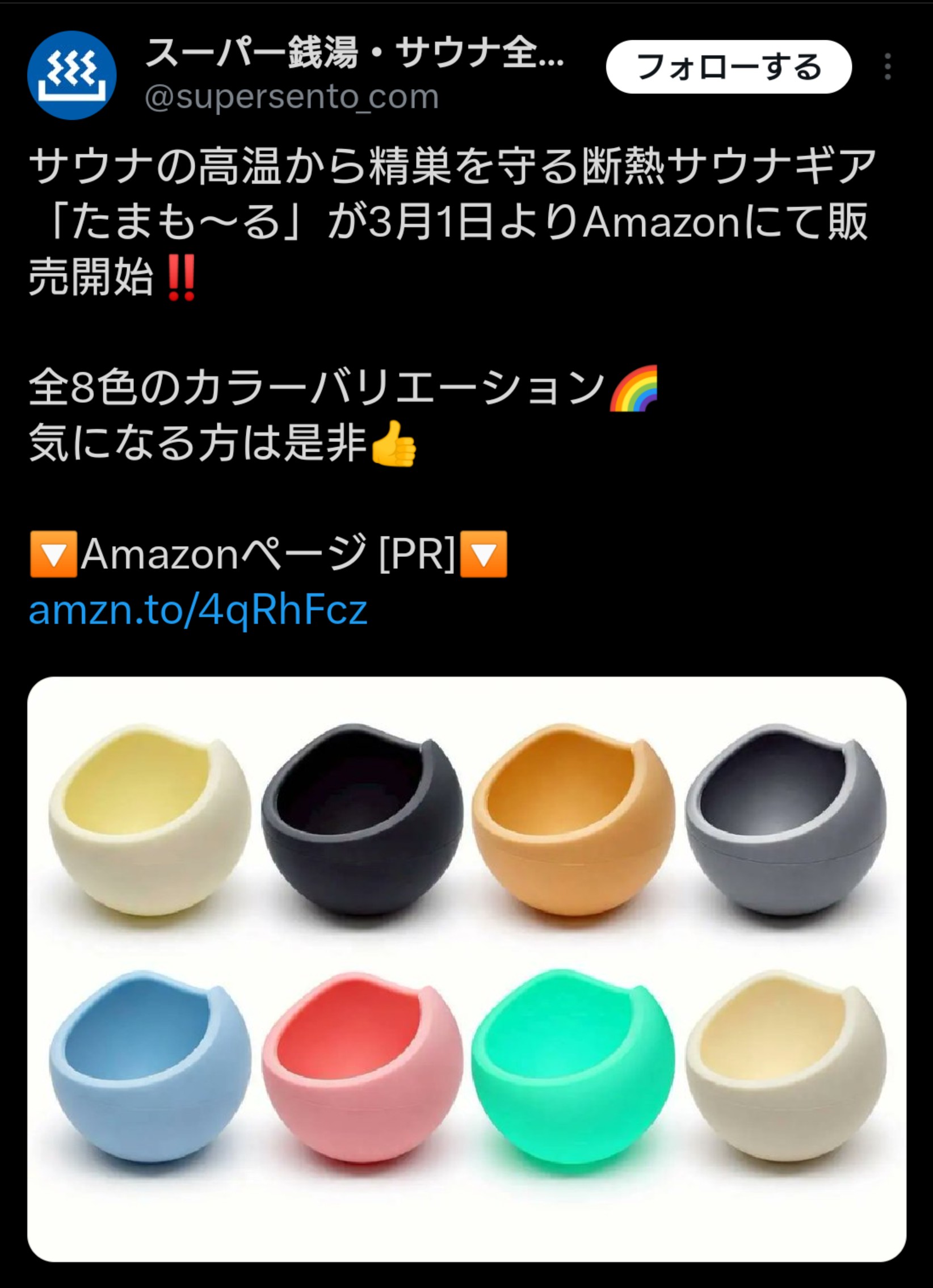View the attached colorful product photo
The height and width of the screenshot is (1288, 933).
click(466, 969)
